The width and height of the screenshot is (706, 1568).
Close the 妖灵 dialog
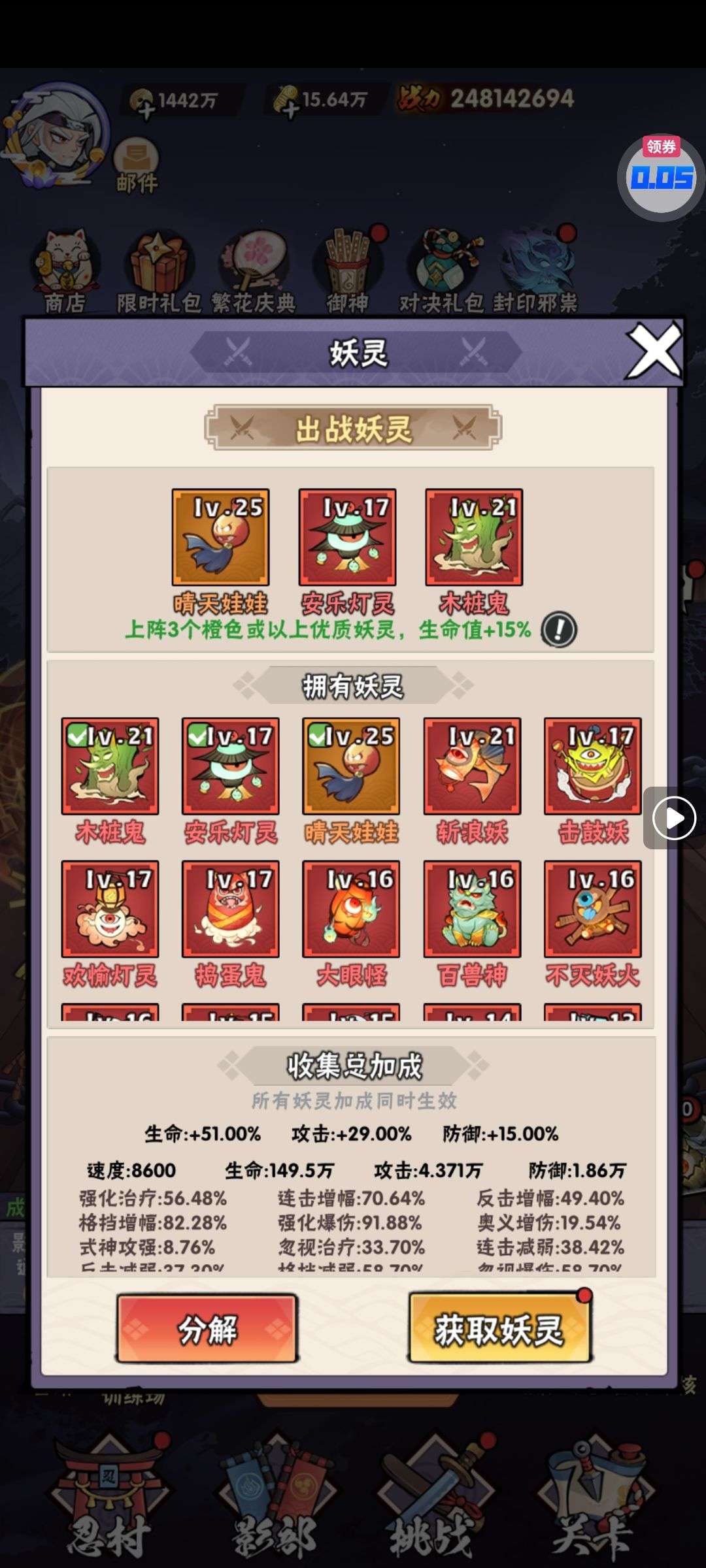pos(654,351)
